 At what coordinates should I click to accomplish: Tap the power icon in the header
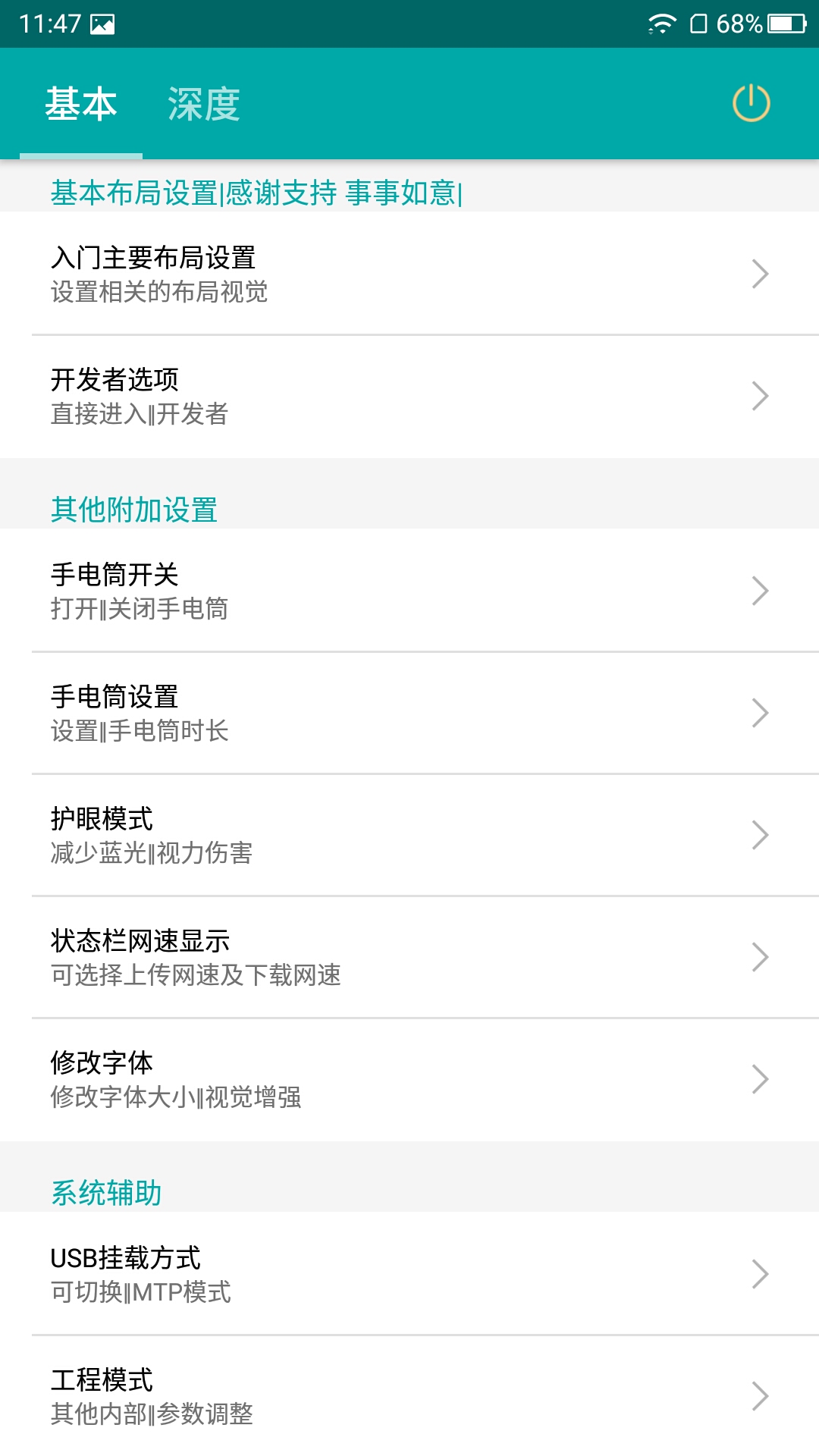click(x=751, y=104)
